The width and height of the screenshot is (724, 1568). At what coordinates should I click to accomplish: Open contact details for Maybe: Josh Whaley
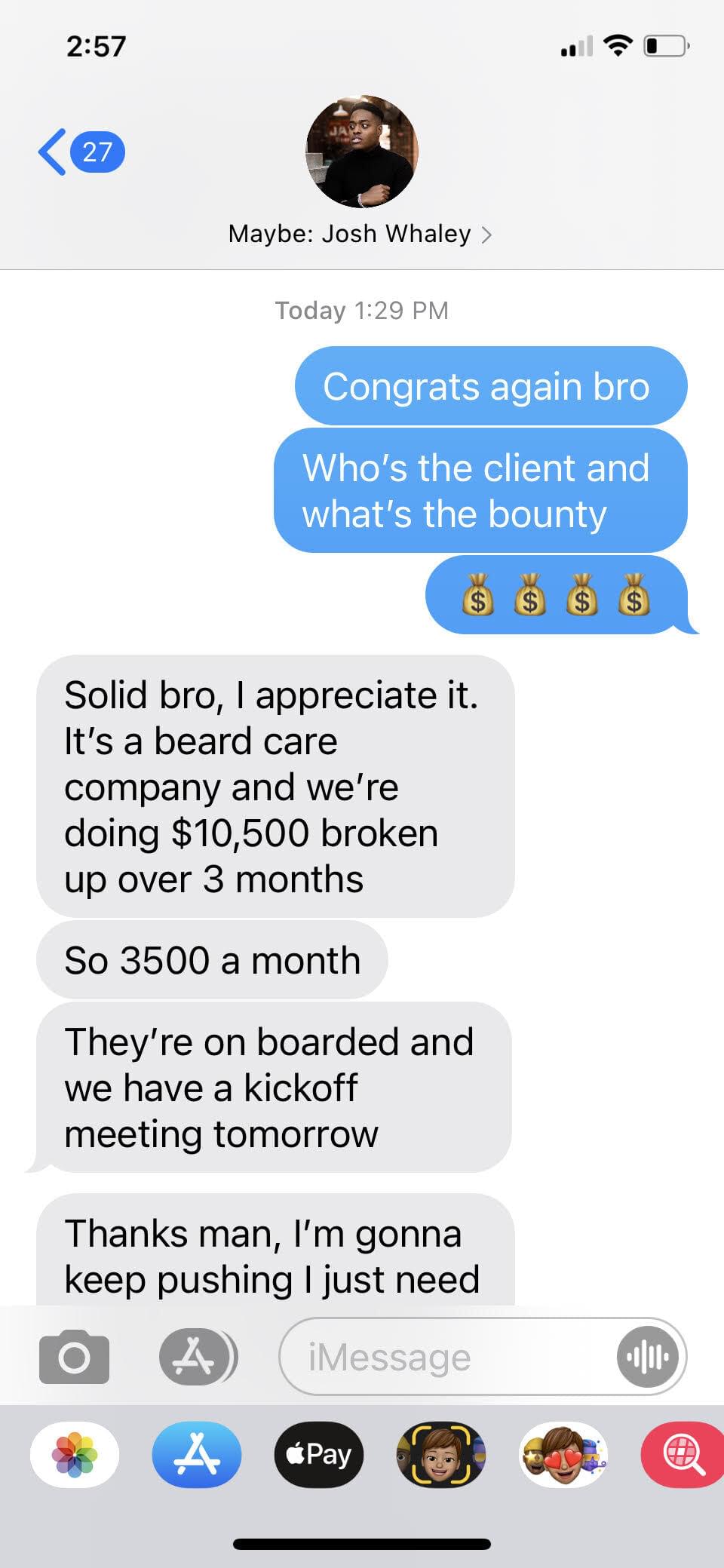(360, 235)
